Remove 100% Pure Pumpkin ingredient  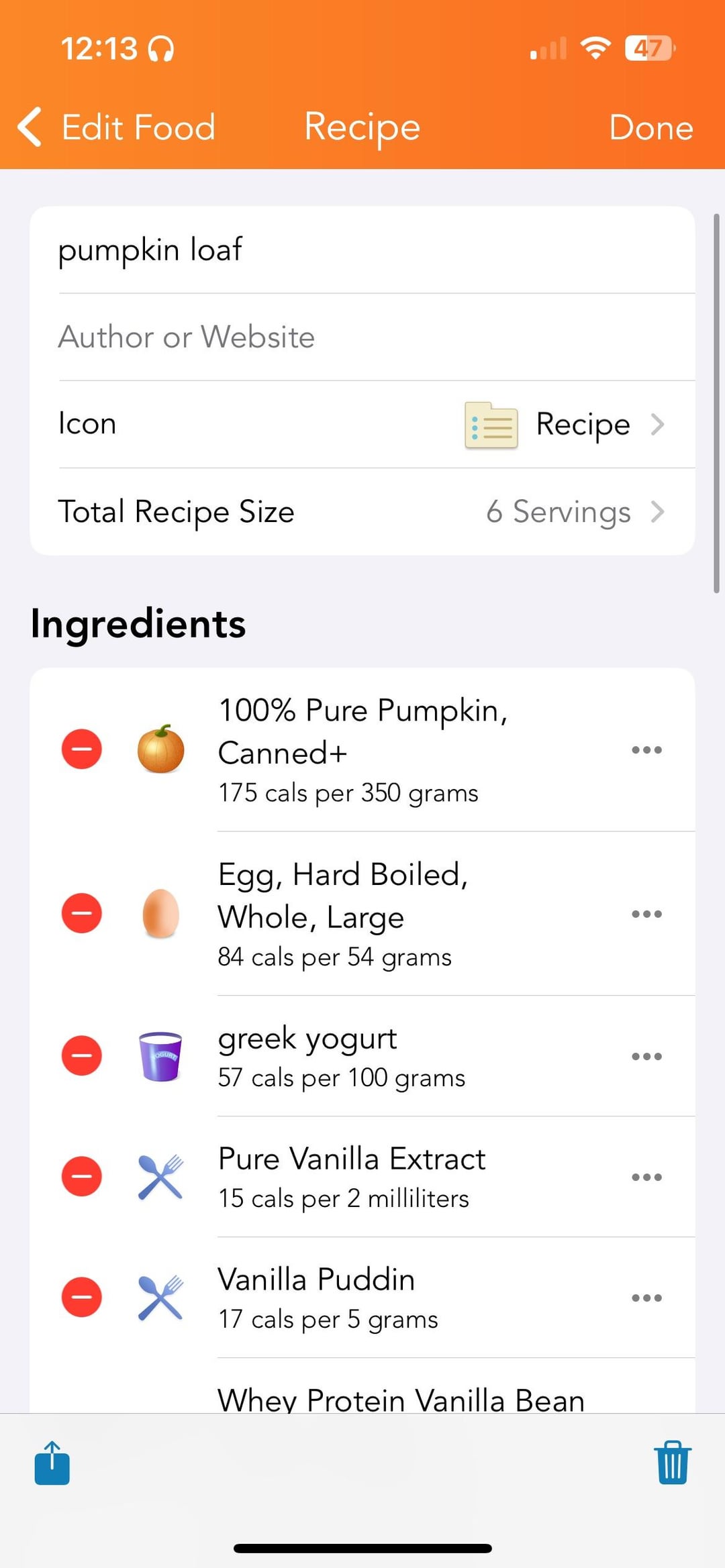pyautogui.click(x=82, y=749)
